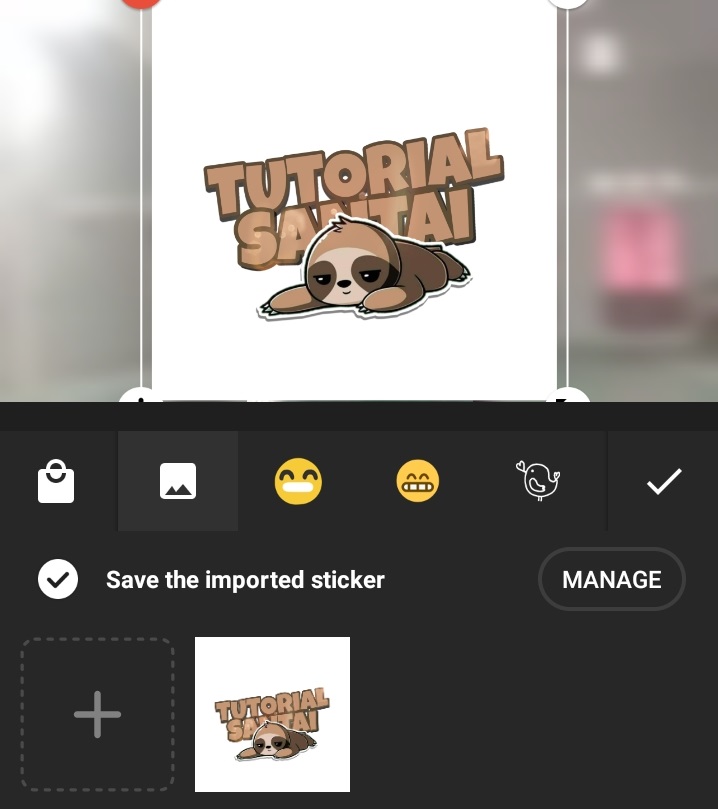
Task: Confirm with the checkmark icon
Action: (664, 481)
